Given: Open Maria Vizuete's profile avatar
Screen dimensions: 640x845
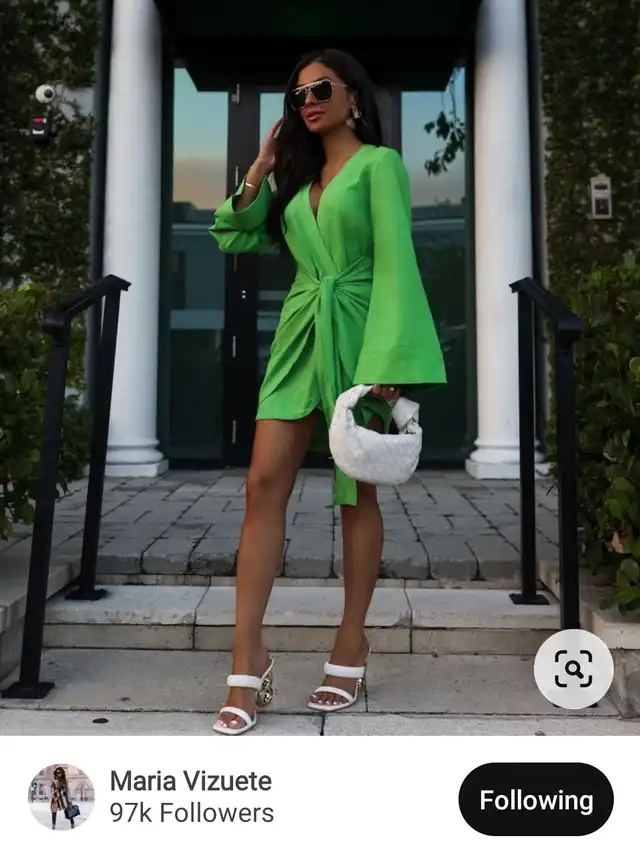Looking at the screenshot, I should (61, 797).
